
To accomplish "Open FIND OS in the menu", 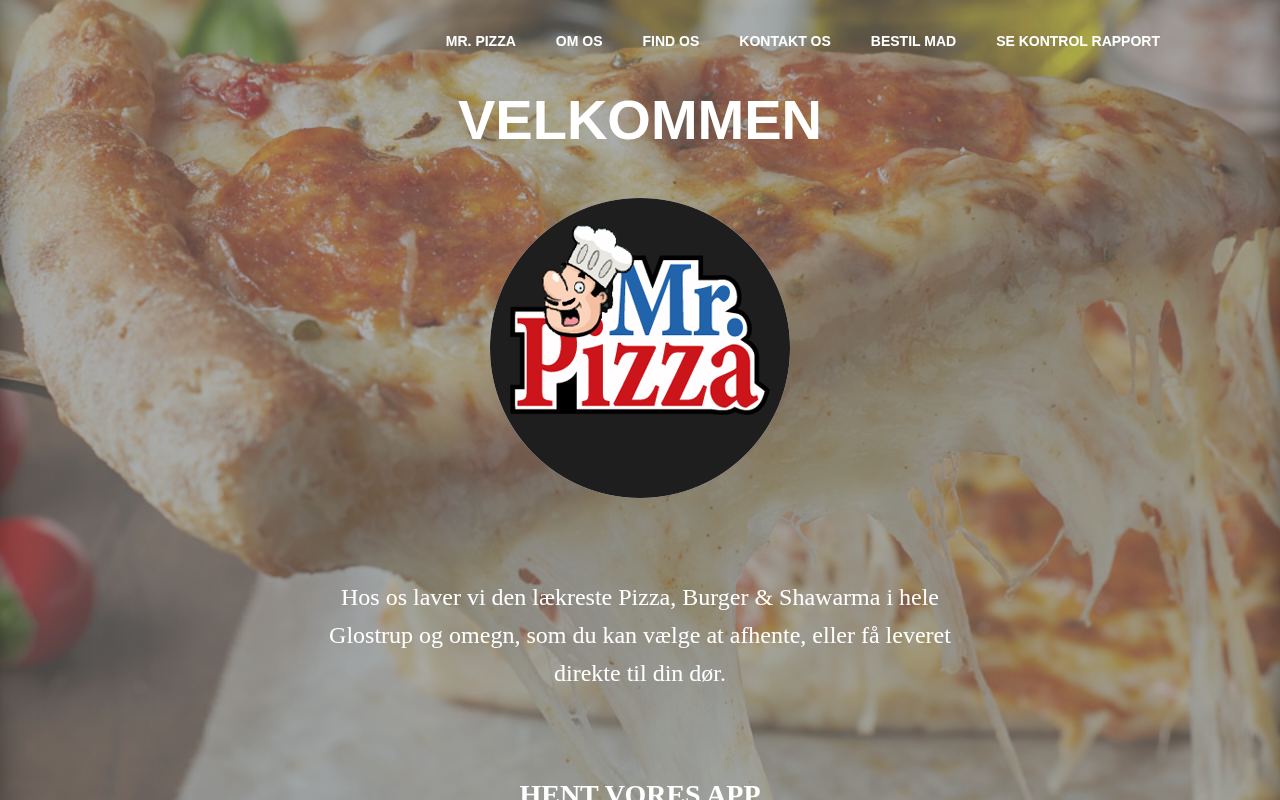I will 670,41.
